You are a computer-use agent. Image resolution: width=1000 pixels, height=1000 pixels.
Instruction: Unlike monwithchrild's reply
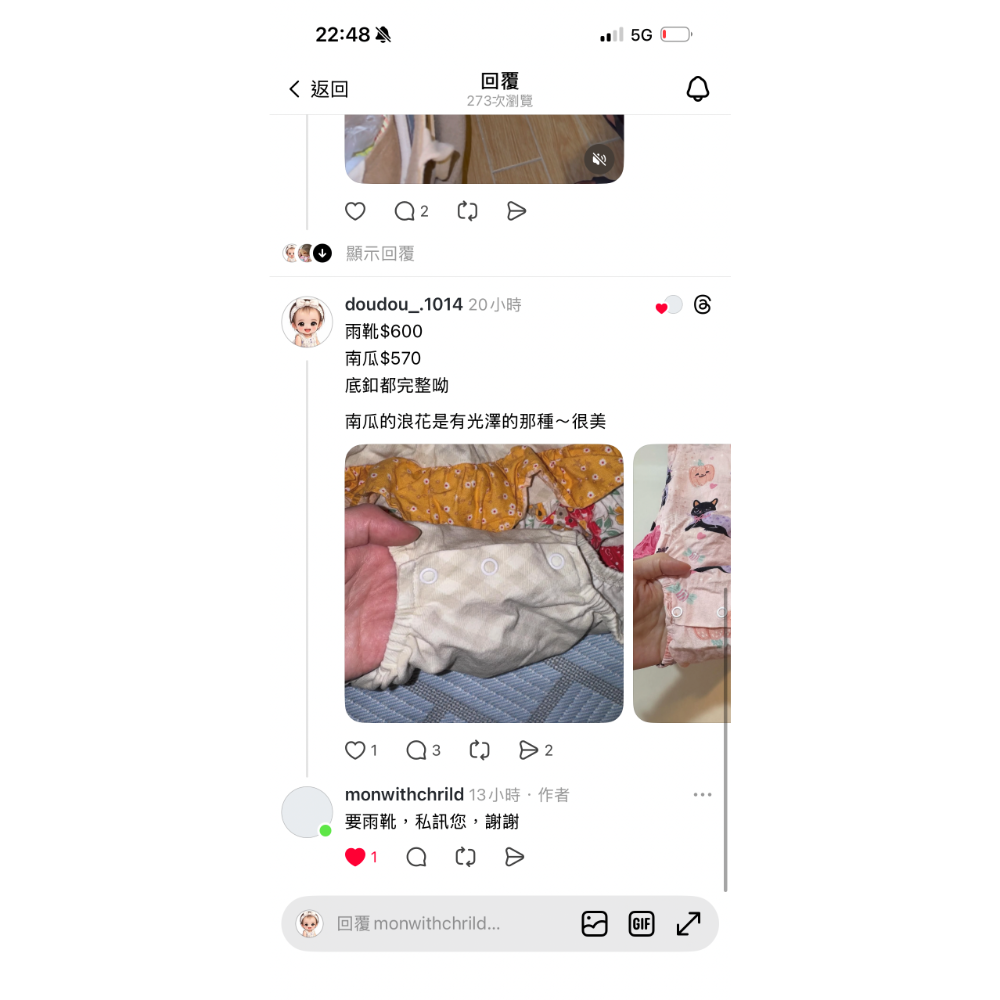point(355,857)
